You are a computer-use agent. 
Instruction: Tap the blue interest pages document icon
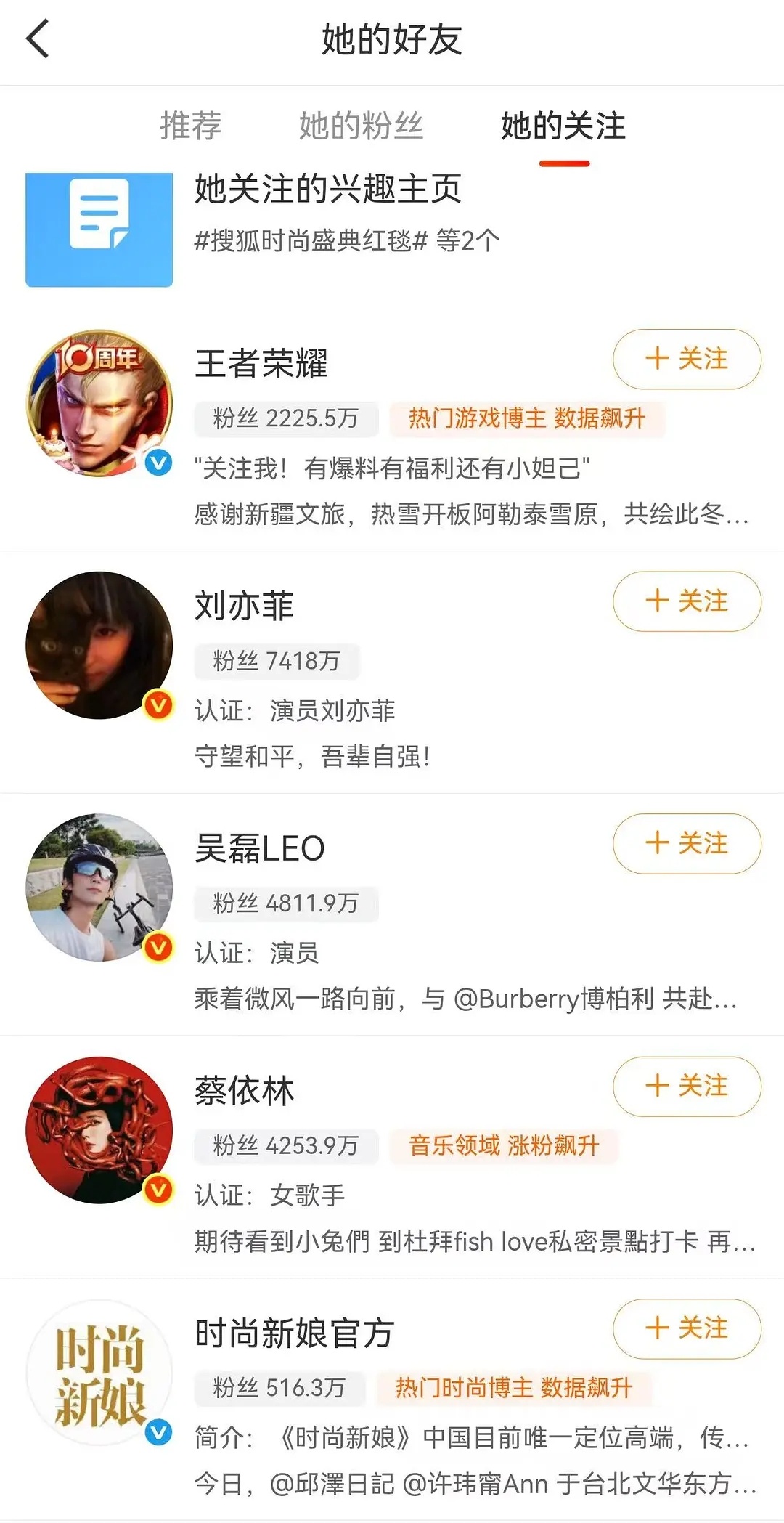(x=98, y=229)
